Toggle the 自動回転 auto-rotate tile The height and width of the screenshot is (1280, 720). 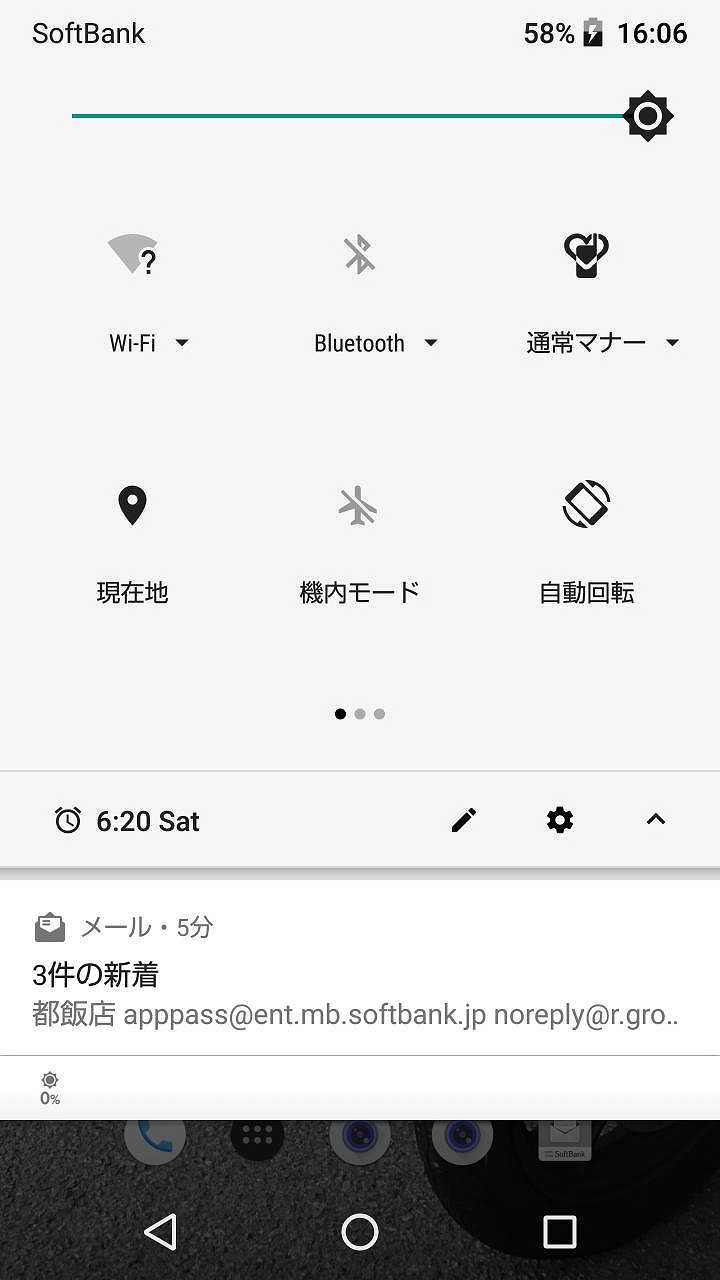tap(586, 505)
